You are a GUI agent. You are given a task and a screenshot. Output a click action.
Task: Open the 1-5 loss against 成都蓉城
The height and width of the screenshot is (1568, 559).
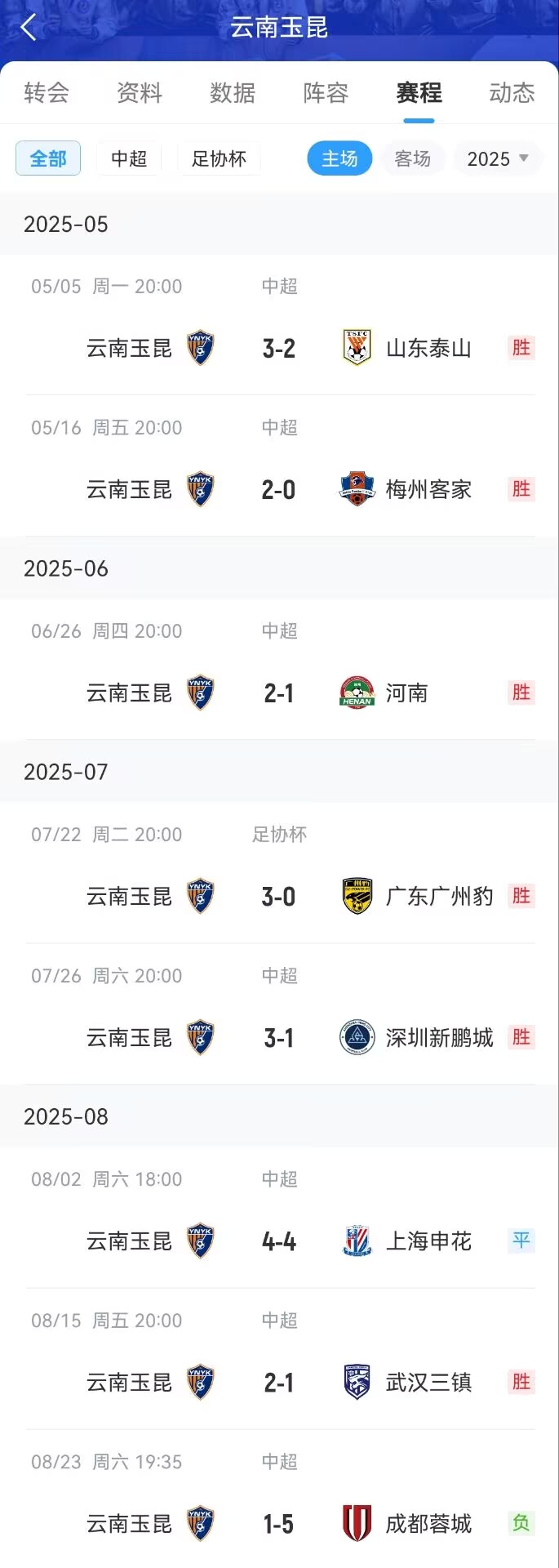[x=279, y=1524]
